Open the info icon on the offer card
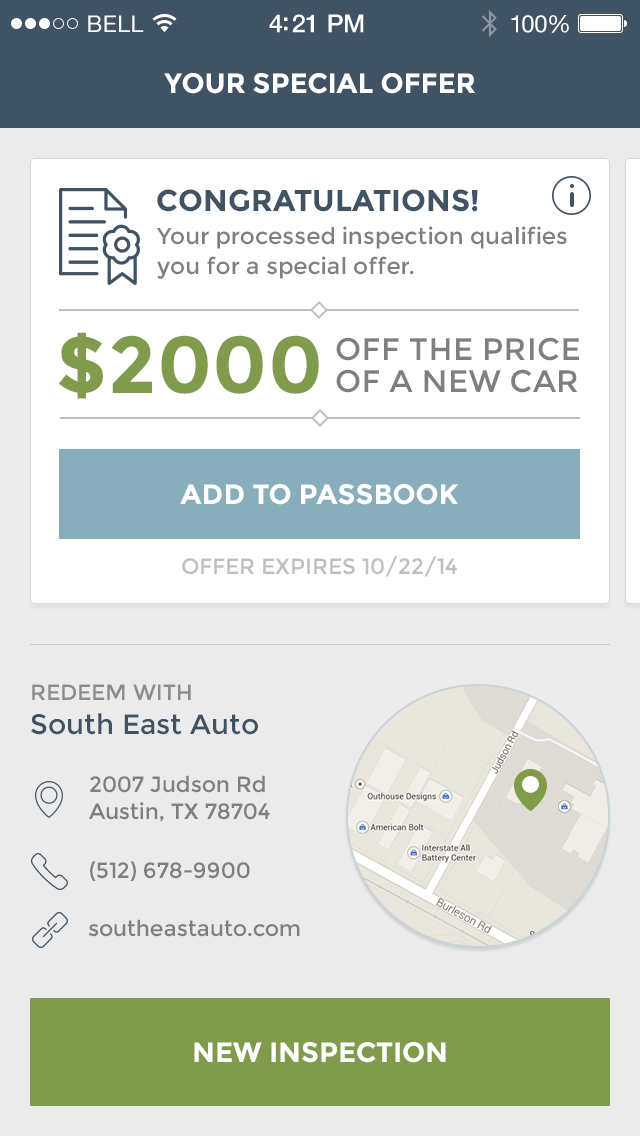 (x=571, y=196)
